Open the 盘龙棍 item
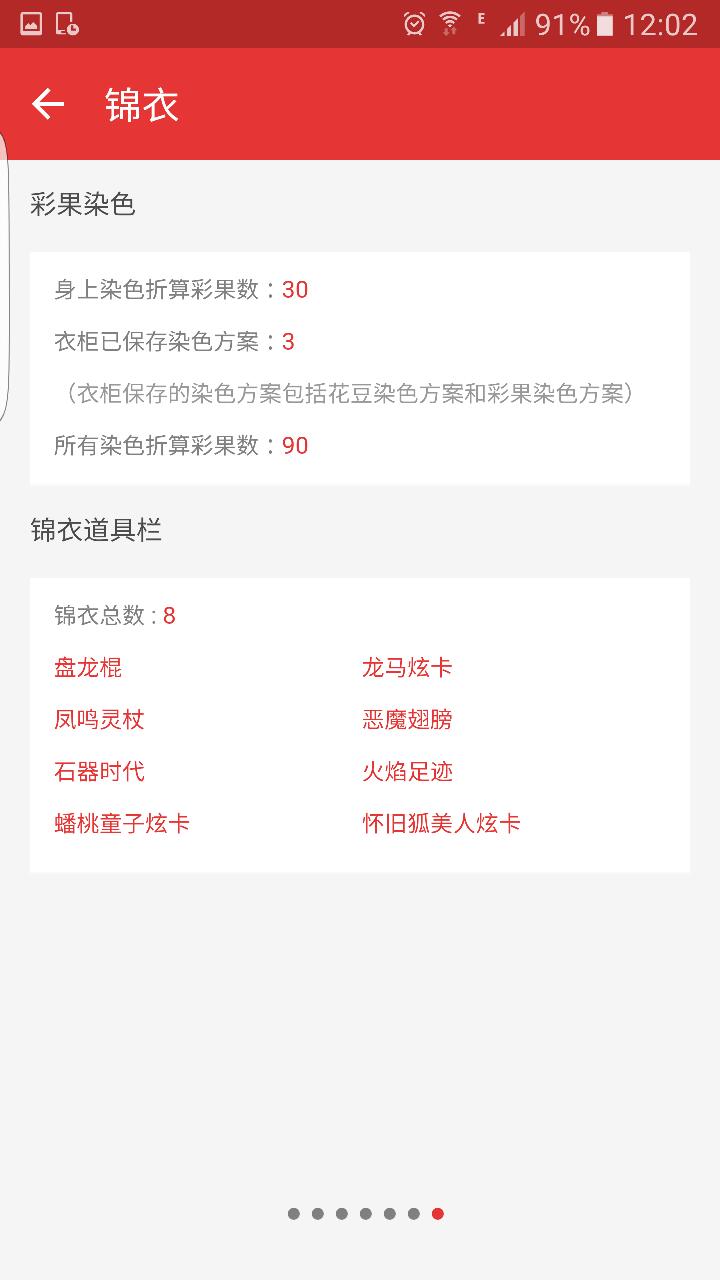 [88, 668]
